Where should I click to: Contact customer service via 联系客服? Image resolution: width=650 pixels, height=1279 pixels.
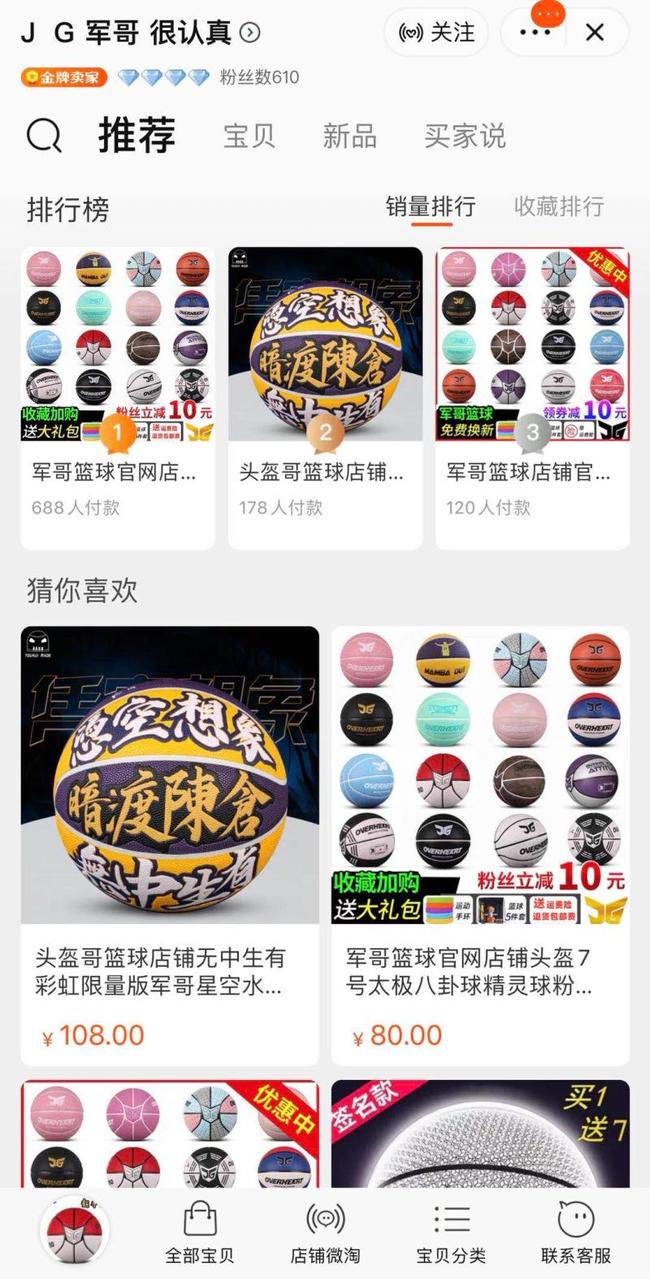coord(576,1233)
